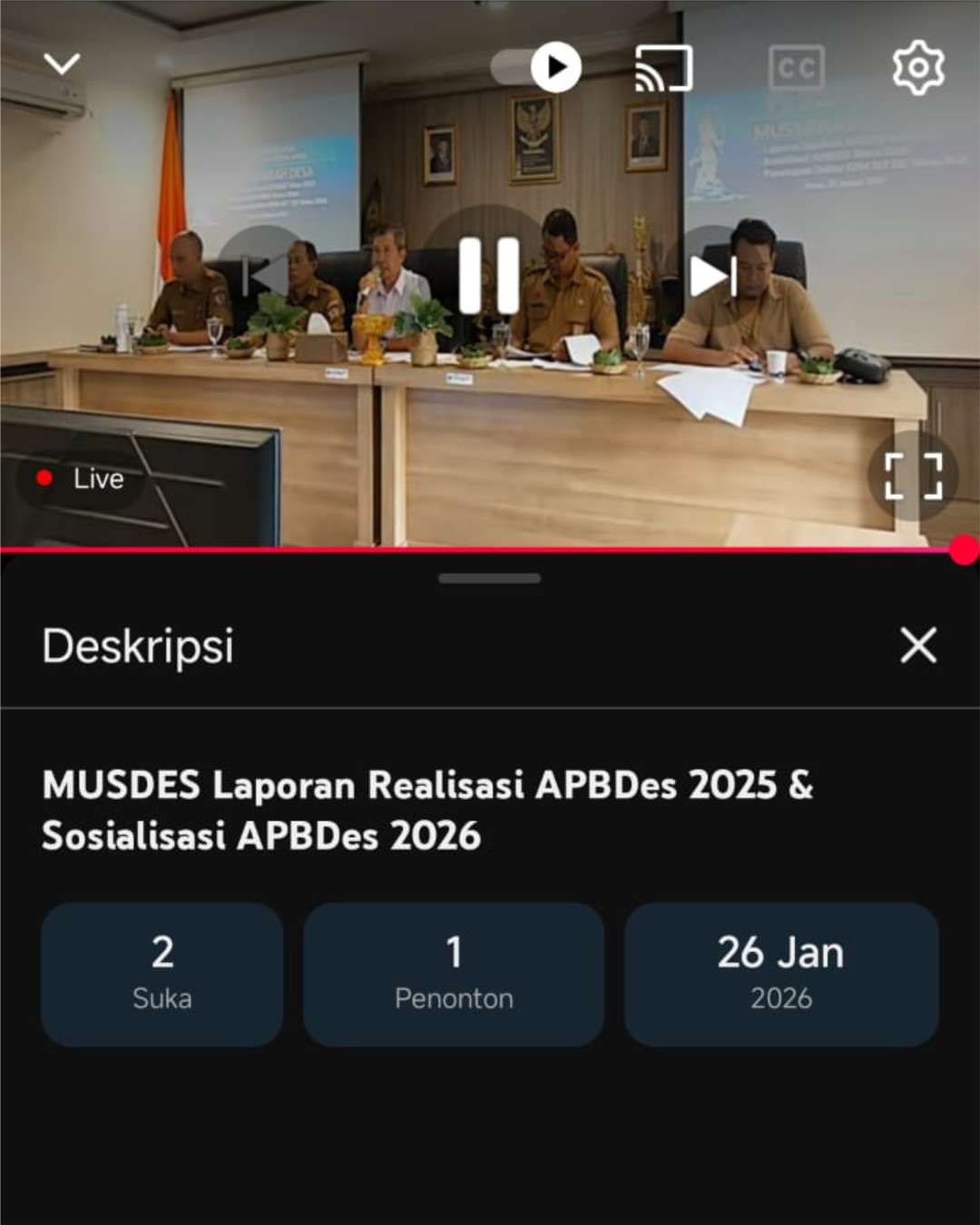Collapse the video player with the down chevron
Image resolution: width=980 pixels, height=1225 pixels.
(62, 64)
